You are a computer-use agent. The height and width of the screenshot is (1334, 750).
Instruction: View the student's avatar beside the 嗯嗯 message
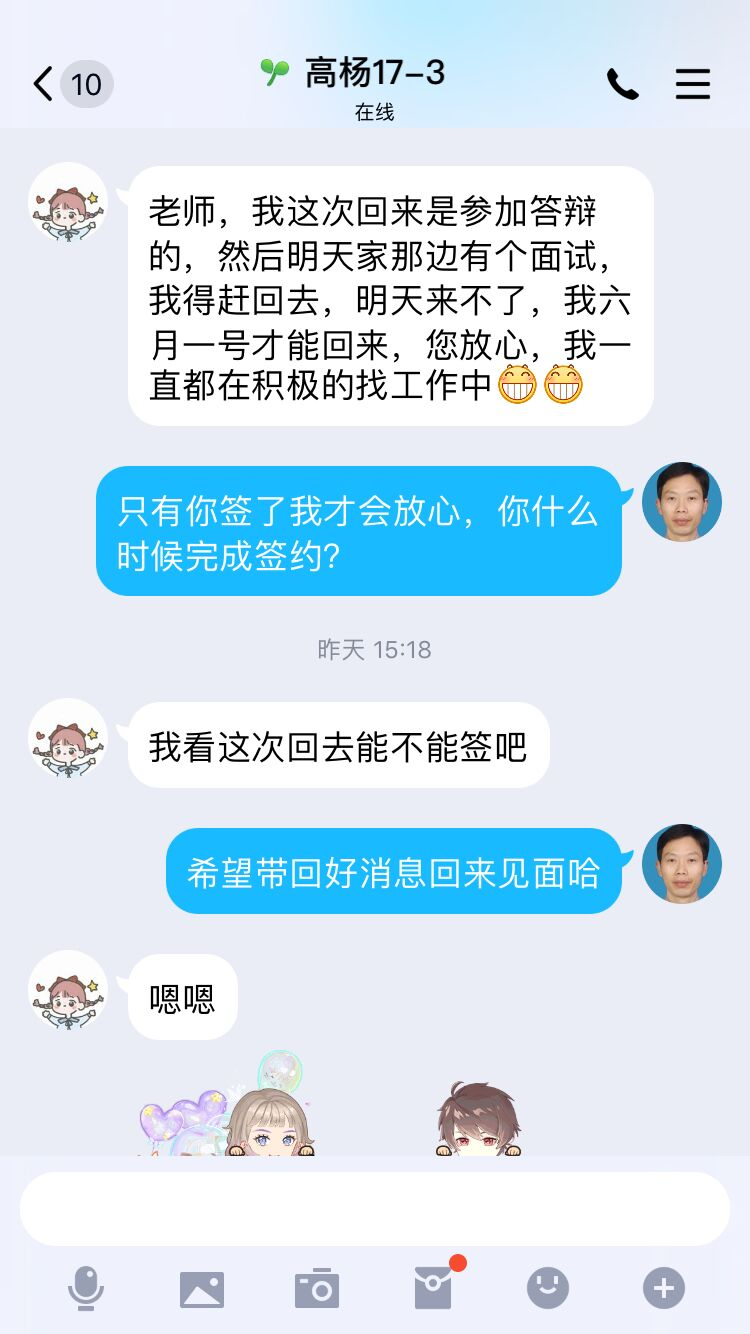pos(68,990)
